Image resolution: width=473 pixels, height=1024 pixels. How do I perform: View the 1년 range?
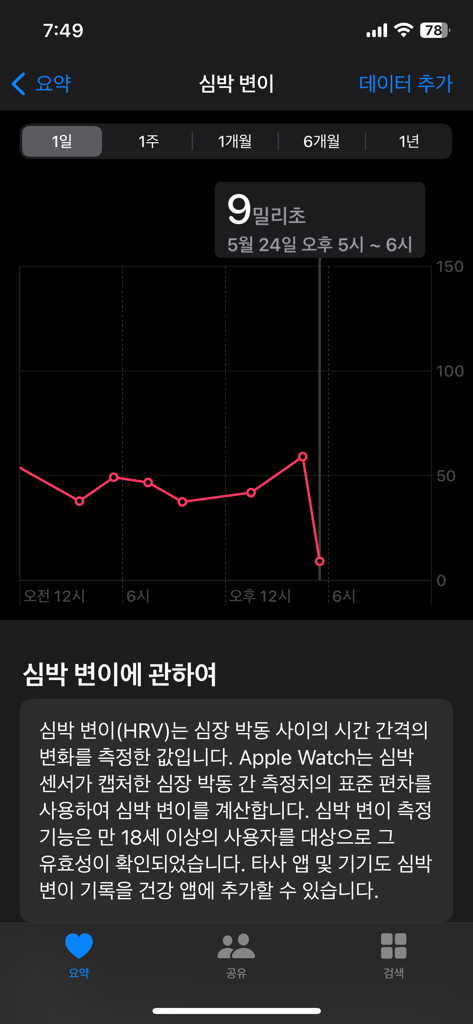coord(408,142)
